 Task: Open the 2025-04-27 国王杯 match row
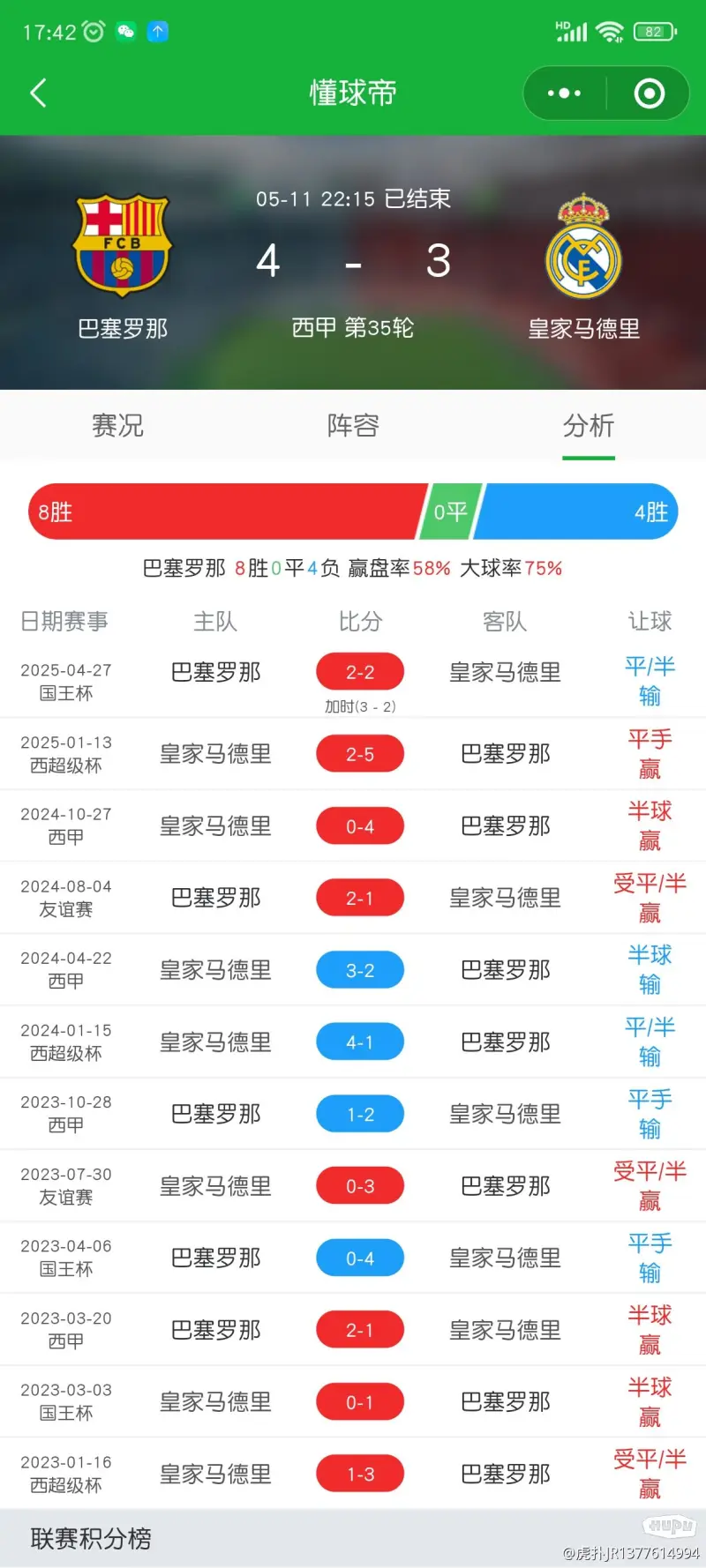pyautogui.click(x=353, y=682)
